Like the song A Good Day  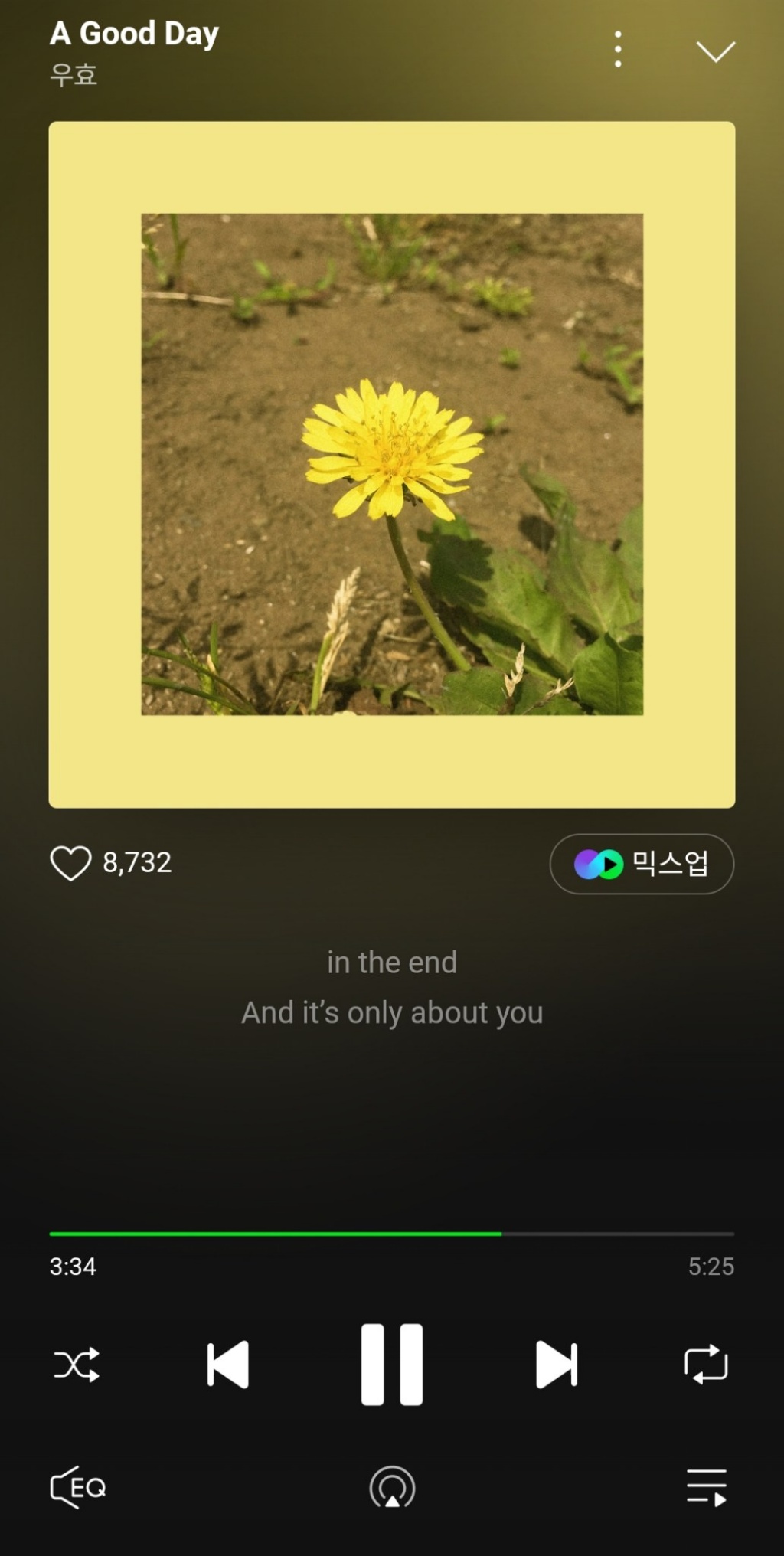click(70, 863)
